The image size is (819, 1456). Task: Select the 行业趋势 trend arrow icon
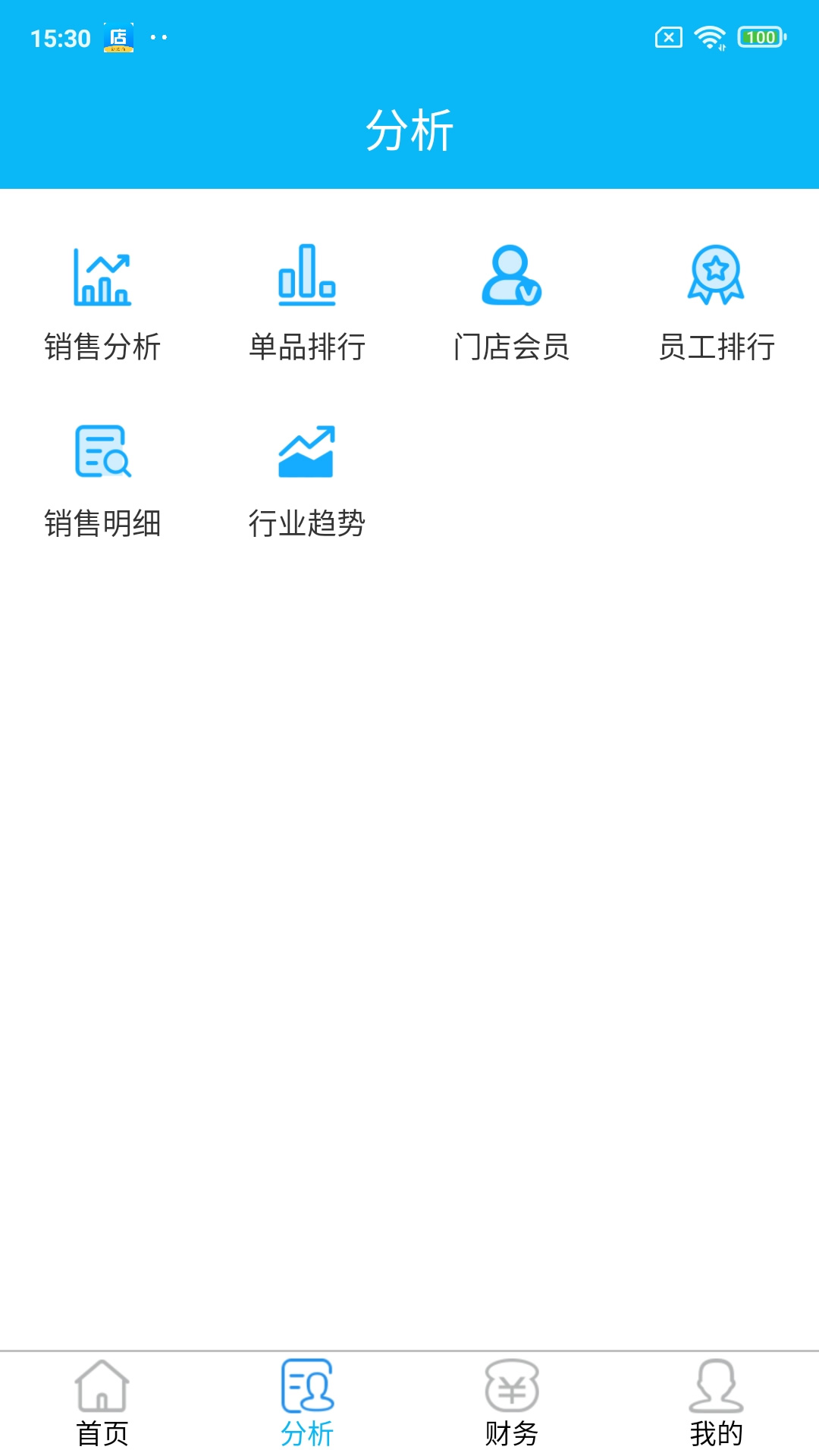pos(306,452)
